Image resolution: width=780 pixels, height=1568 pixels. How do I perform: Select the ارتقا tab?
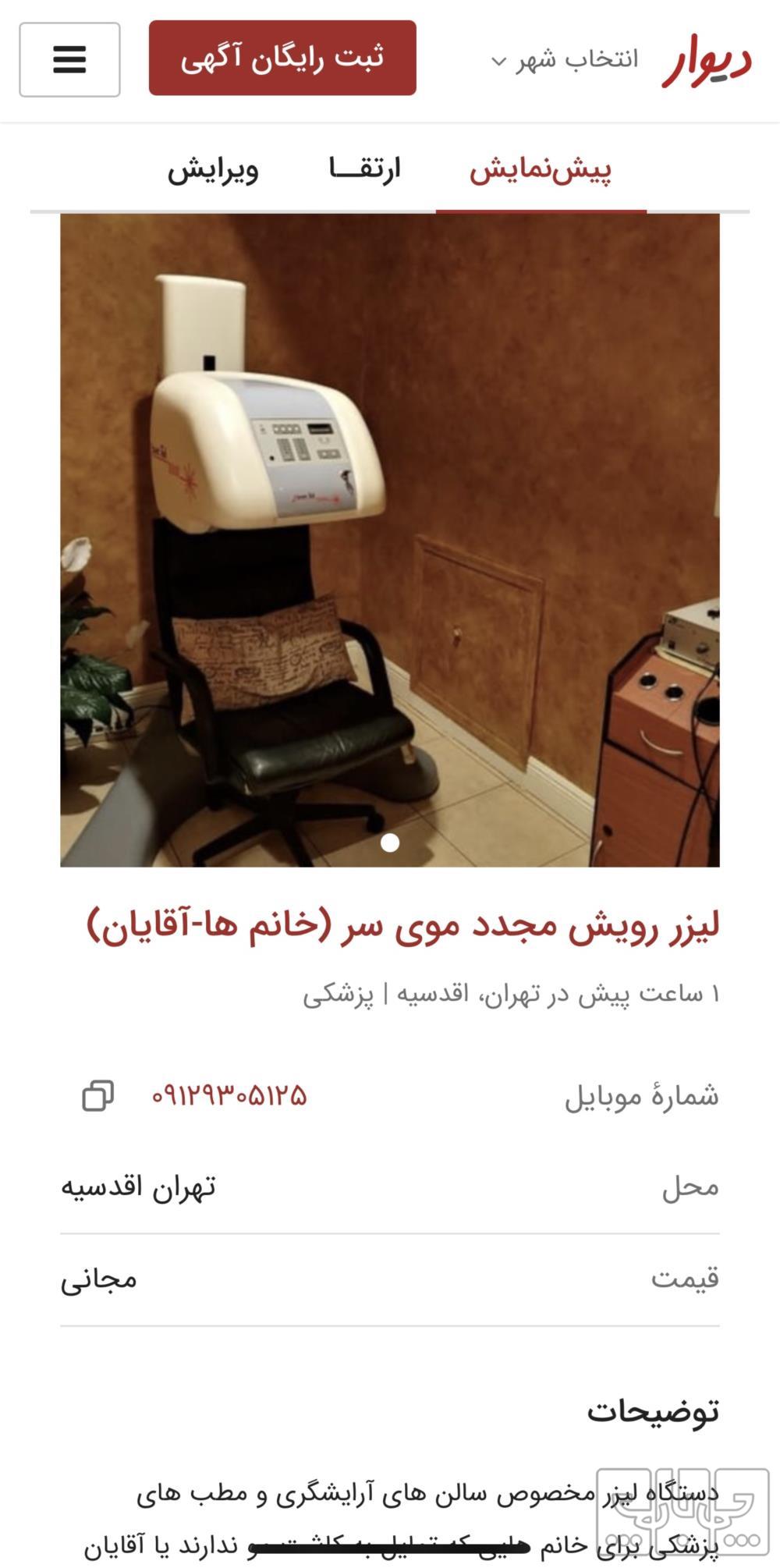pos(364,169)
